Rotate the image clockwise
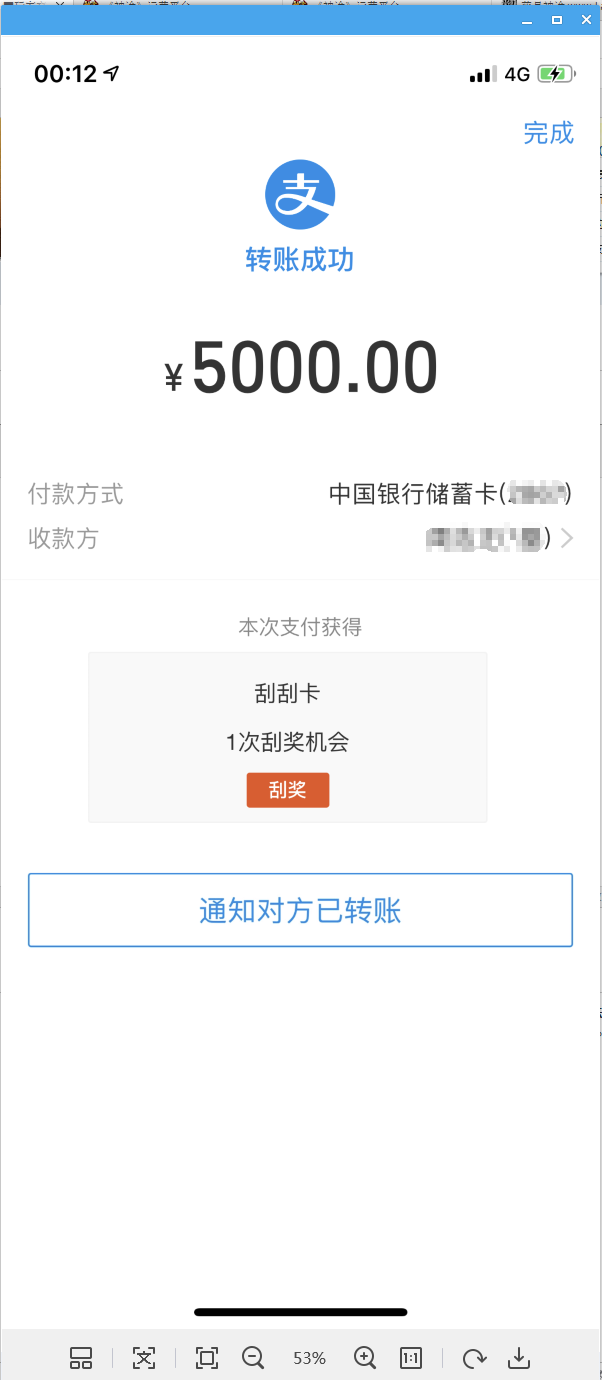This screenshot has width=602, height=1380. coord(474,1357)
